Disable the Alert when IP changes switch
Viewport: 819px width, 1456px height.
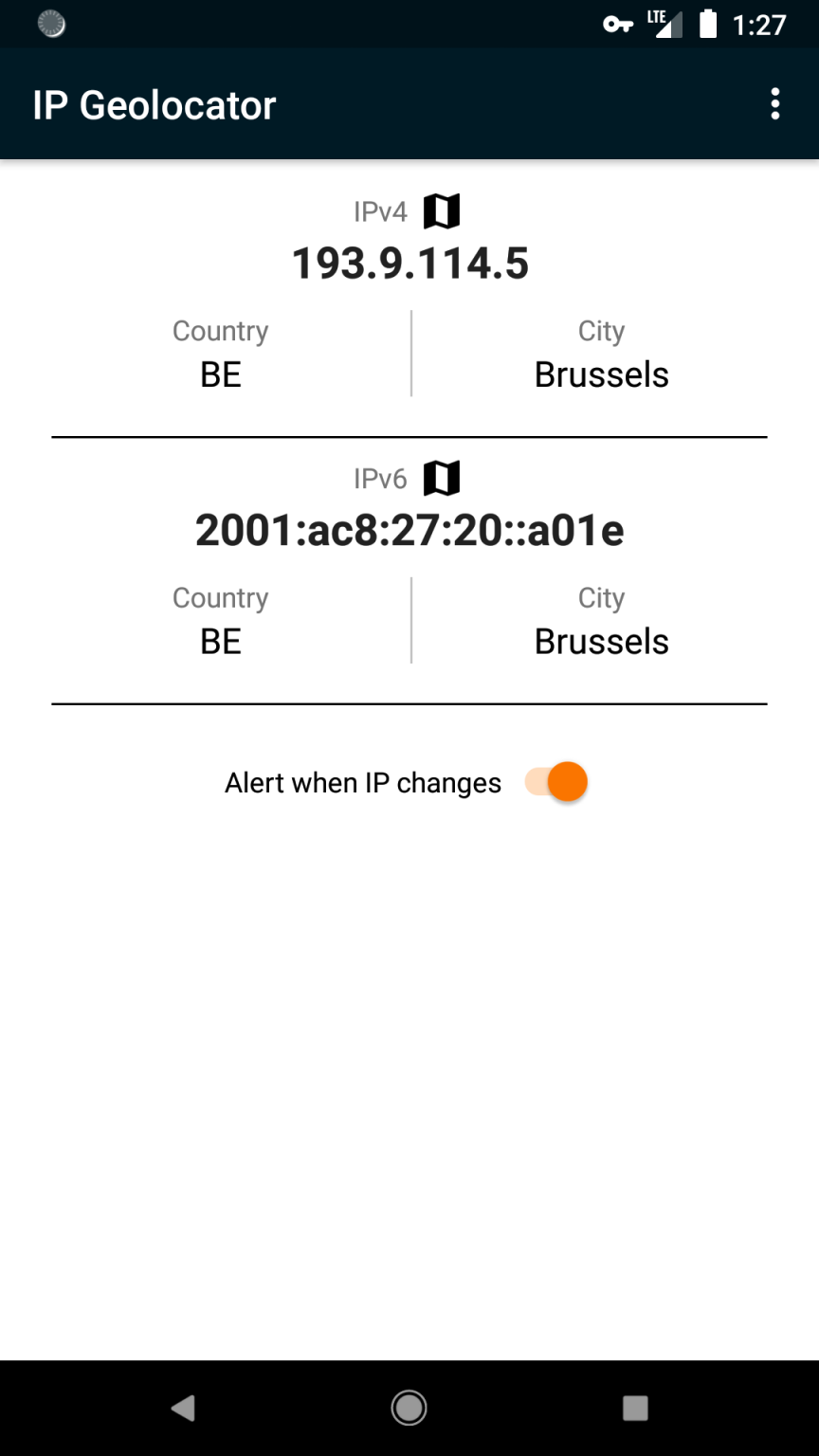coord(556,781)
